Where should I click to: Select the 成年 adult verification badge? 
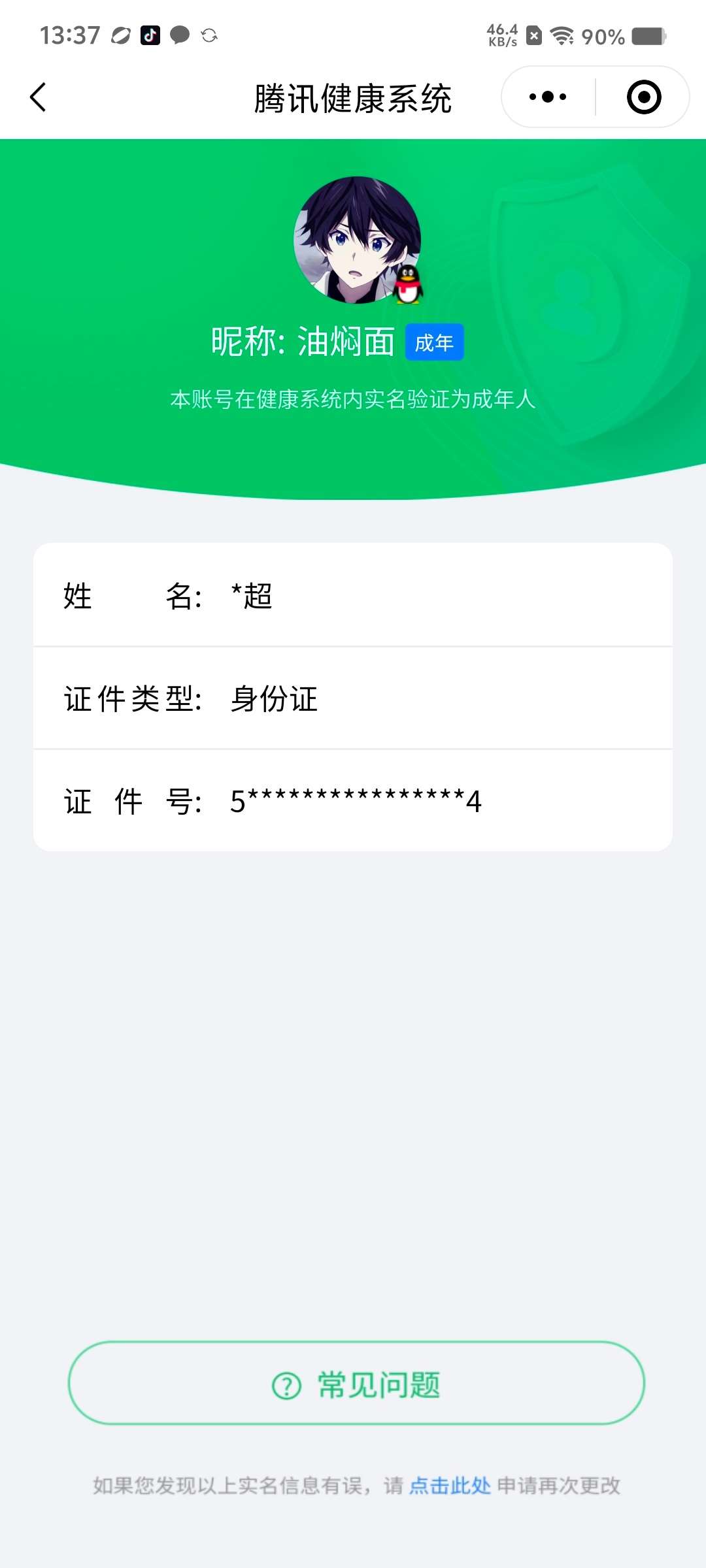coord(435,342)
